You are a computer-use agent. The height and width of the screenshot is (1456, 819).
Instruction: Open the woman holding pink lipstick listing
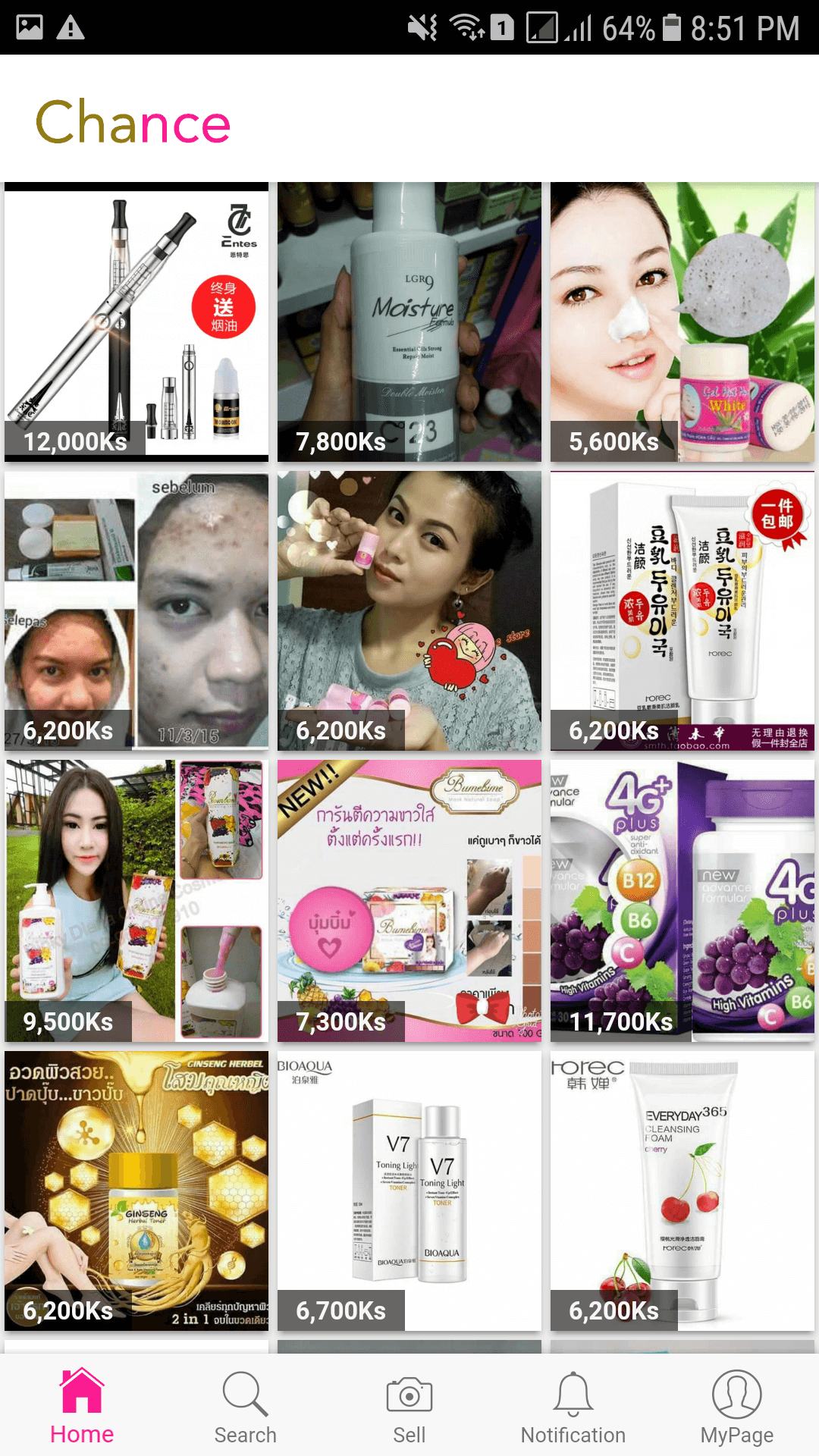[x=409, y=610]
